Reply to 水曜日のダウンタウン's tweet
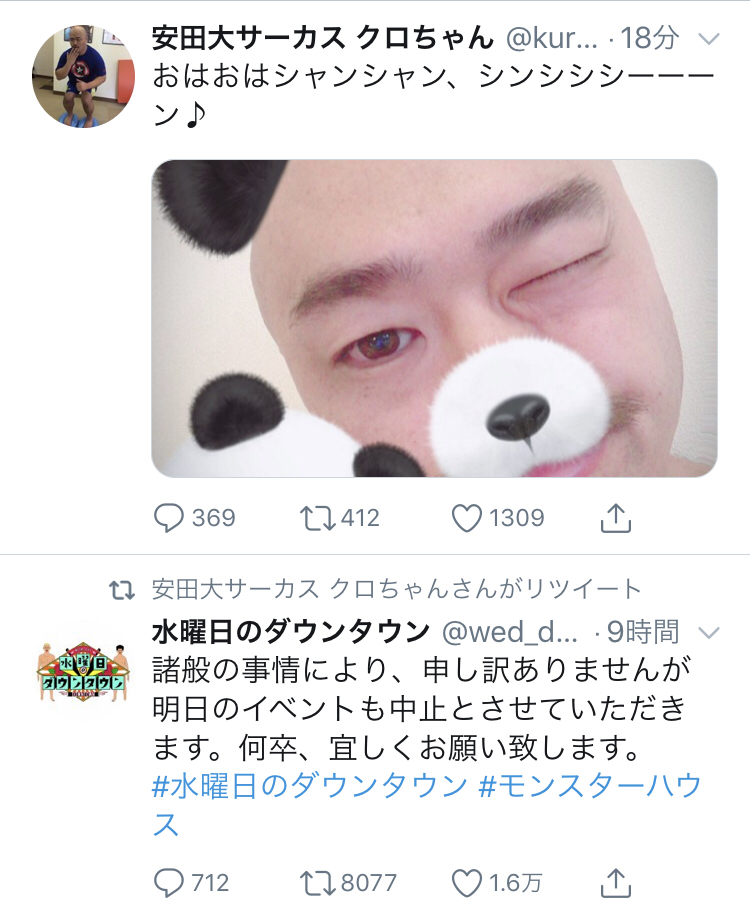The image size is (750, 900). [x=170, y=883]
